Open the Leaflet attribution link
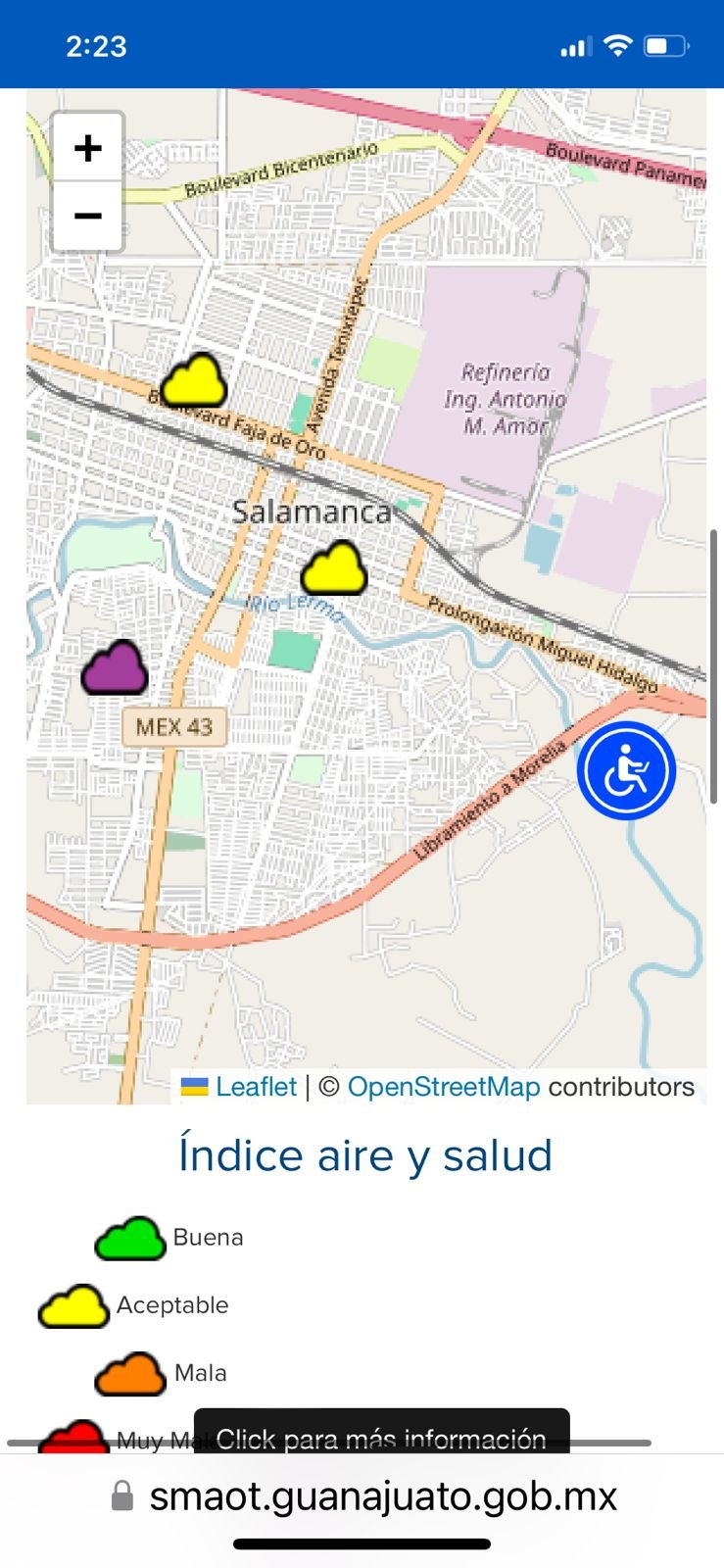The height and width of the screenshot is (1568, 724). click(x=256, y=1087)
